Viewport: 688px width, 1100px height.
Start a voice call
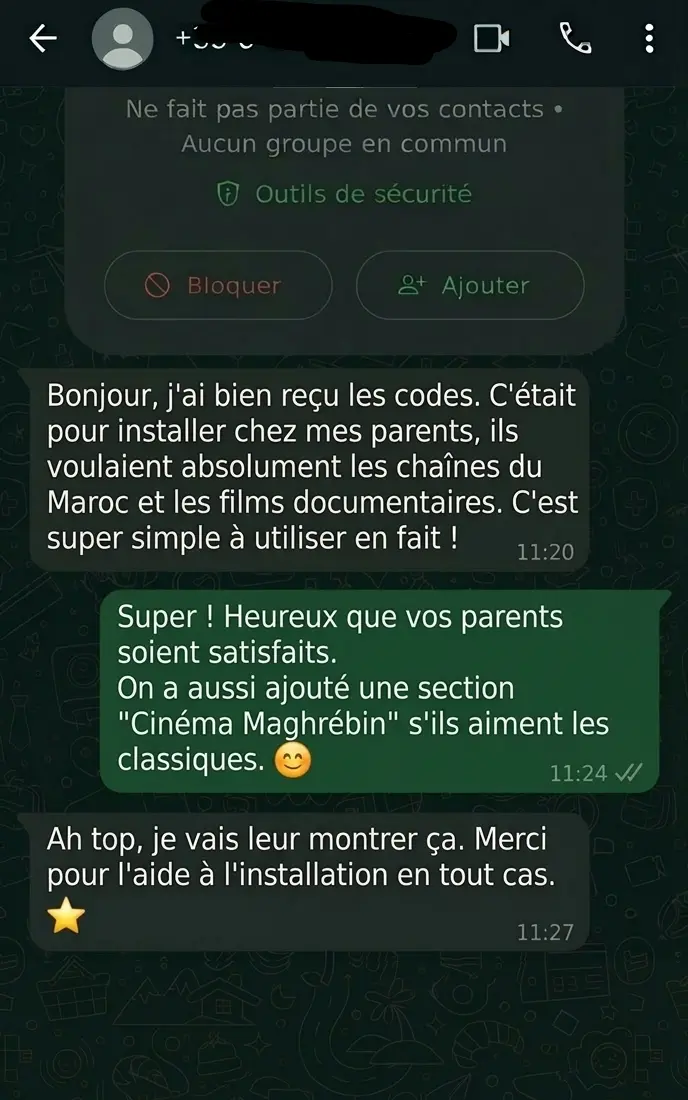click(575, 39)
